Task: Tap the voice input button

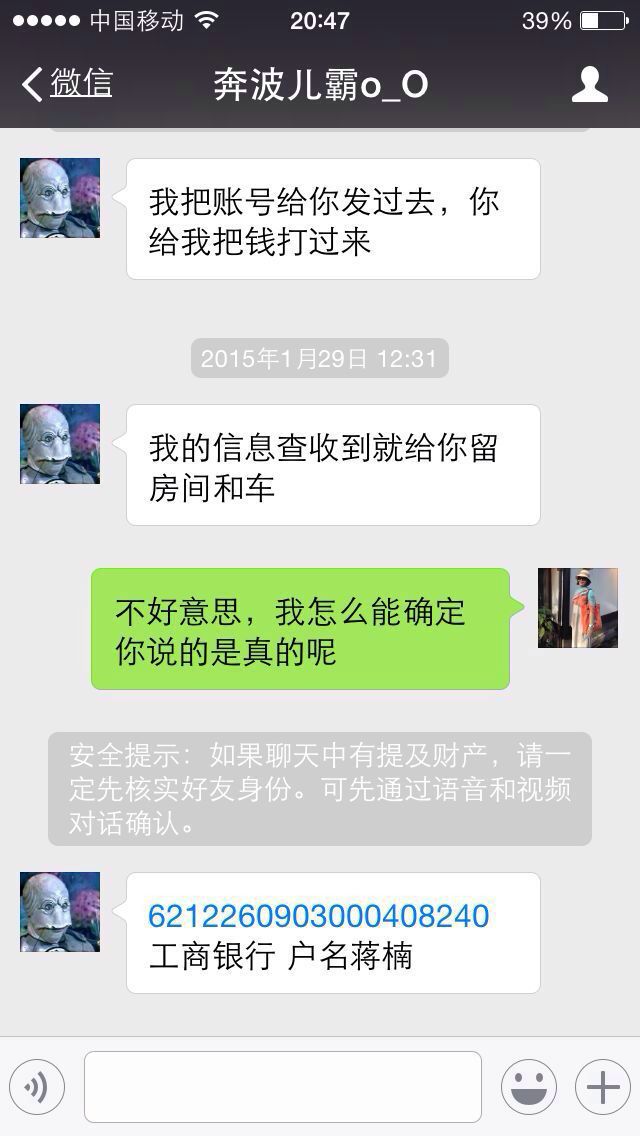Action: (x=37, y=1087)
